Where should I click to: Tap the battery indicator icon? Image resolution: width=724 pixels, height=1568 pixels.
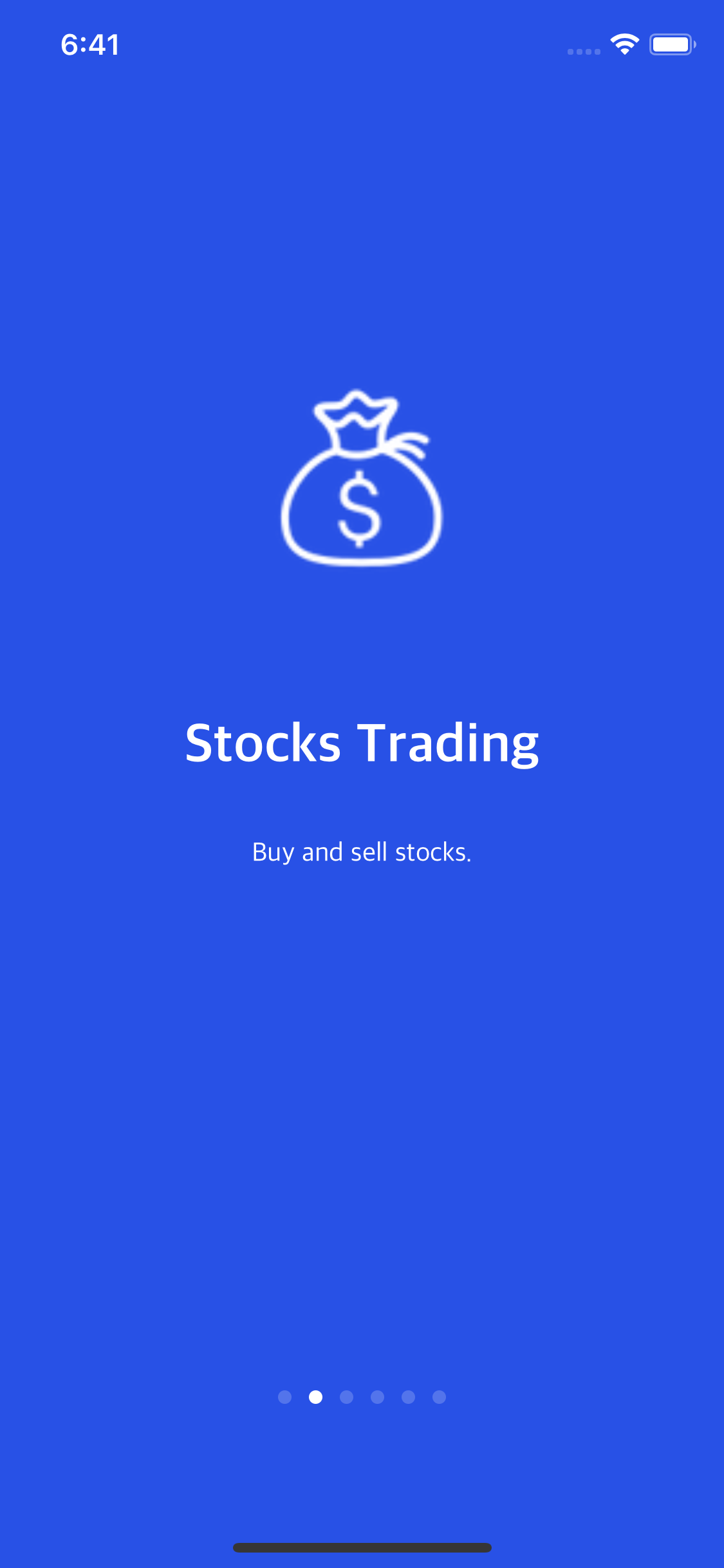[x=672, y=44]
